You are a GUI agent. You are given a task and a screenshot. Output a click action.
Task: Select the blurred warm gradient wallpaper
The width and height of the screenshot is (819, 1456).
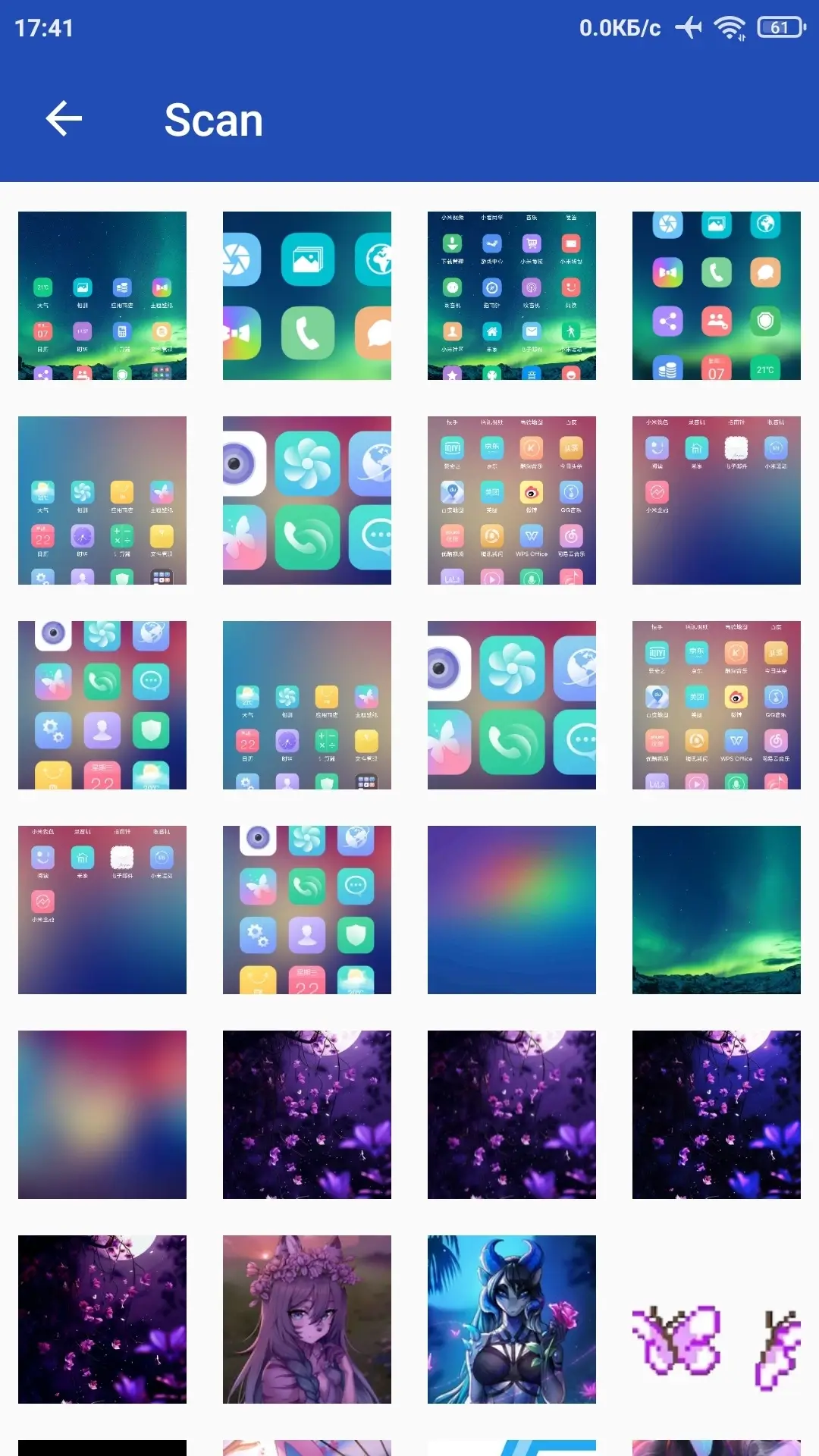tap(102, 1115)
